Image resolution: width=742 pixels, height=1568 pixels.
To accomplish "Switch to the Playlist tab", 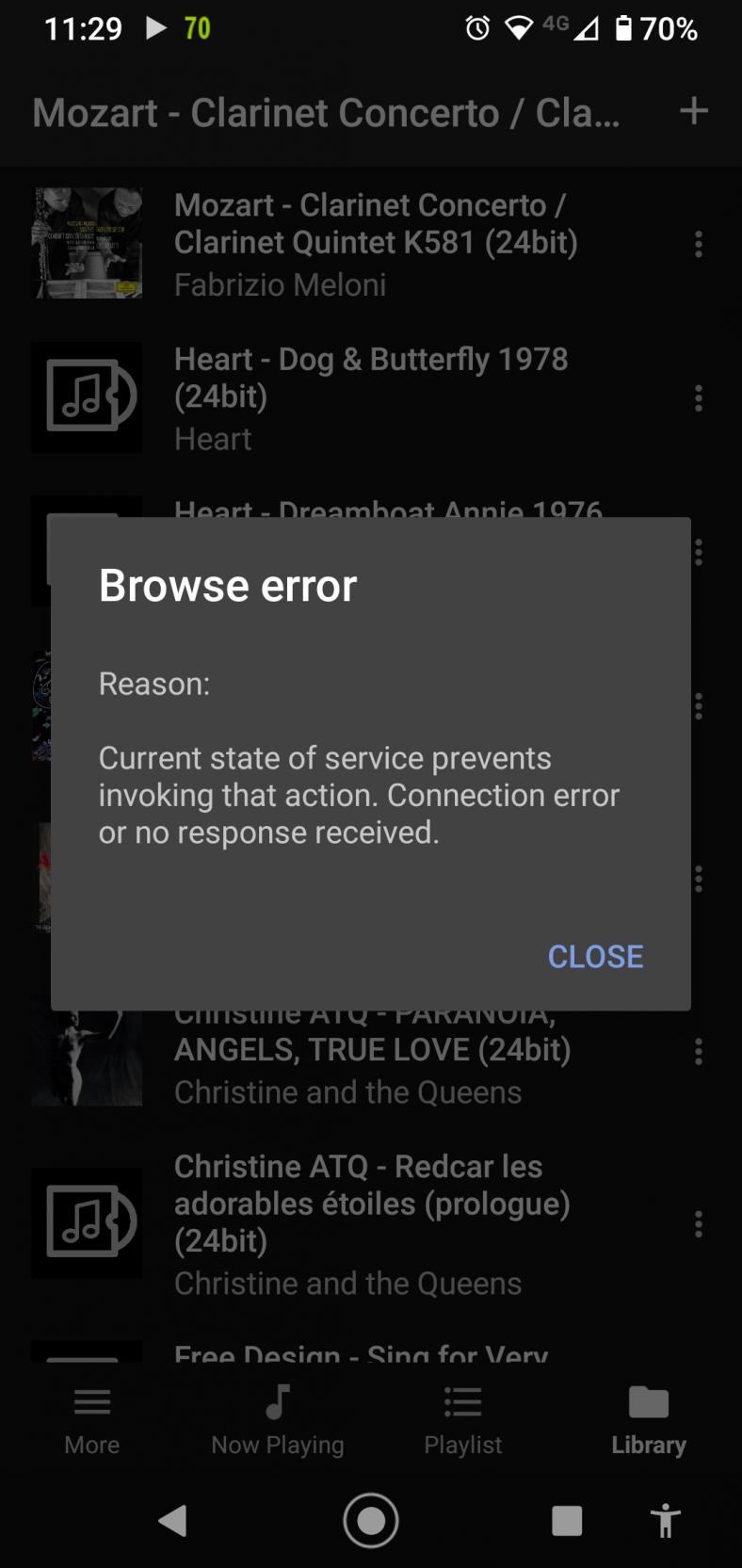I will click(x=462, y=1420).
